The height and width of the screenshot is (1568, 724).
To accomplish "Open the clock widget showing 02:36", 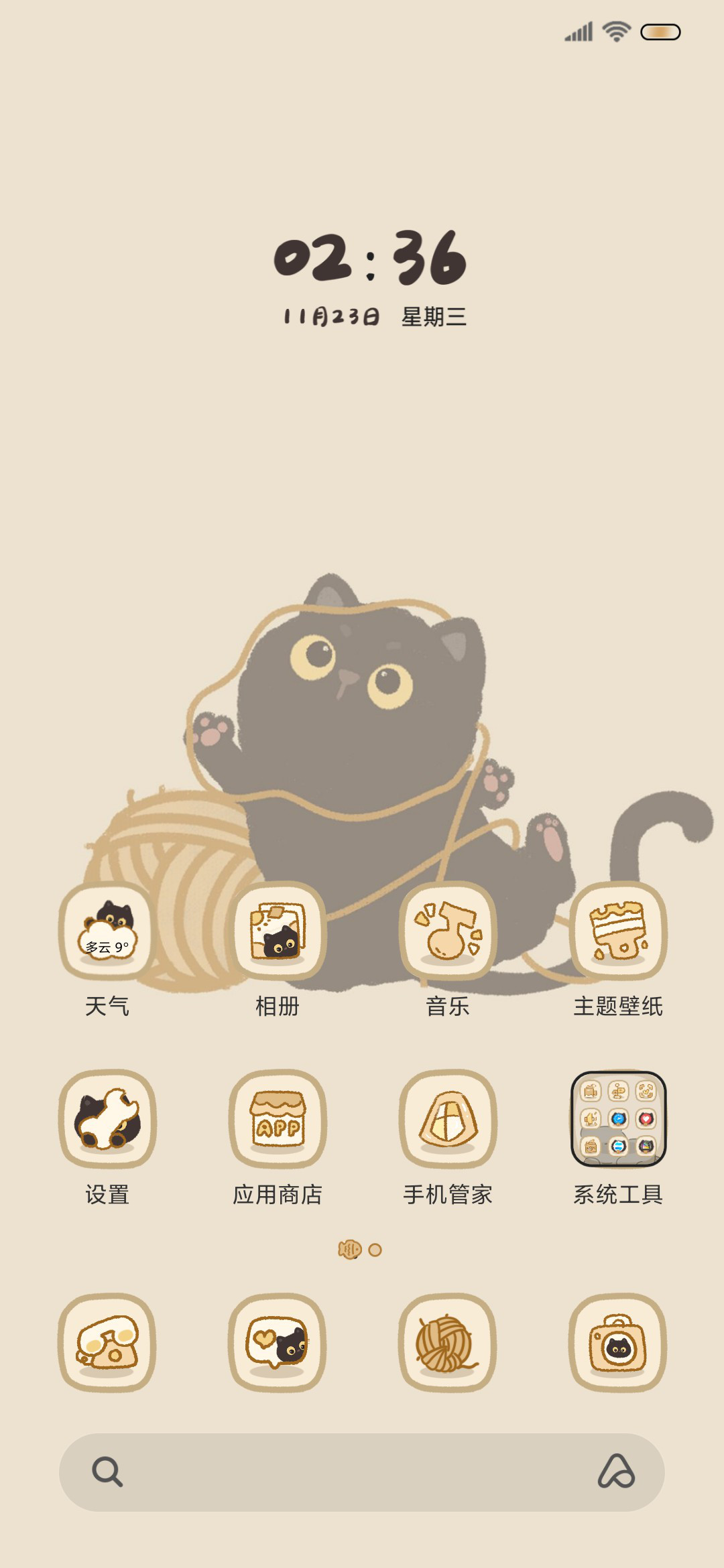I will point(370,258).
